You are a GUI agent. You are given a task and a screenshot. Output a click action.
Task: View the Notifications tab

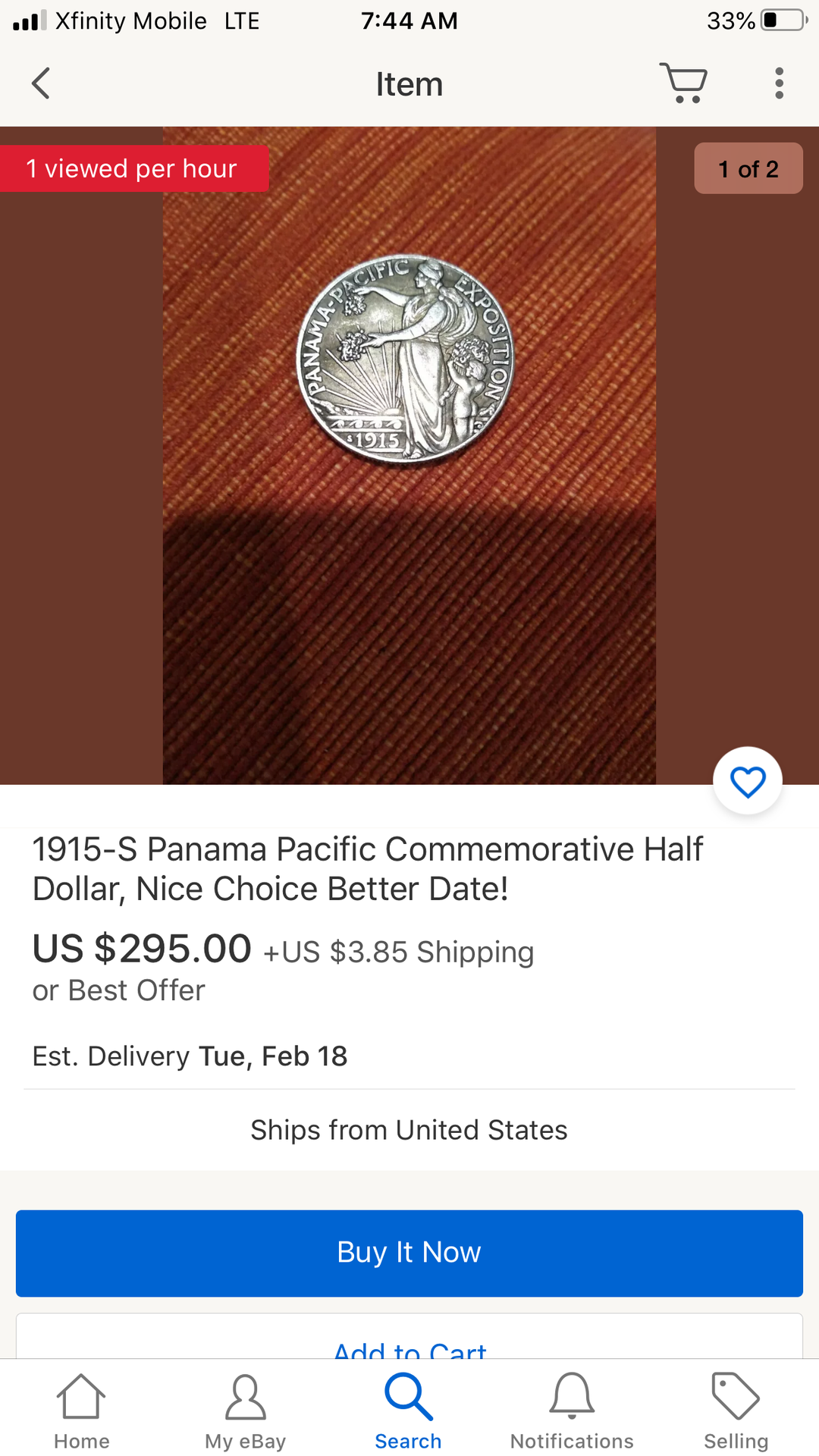click(x=572, y=1410)
